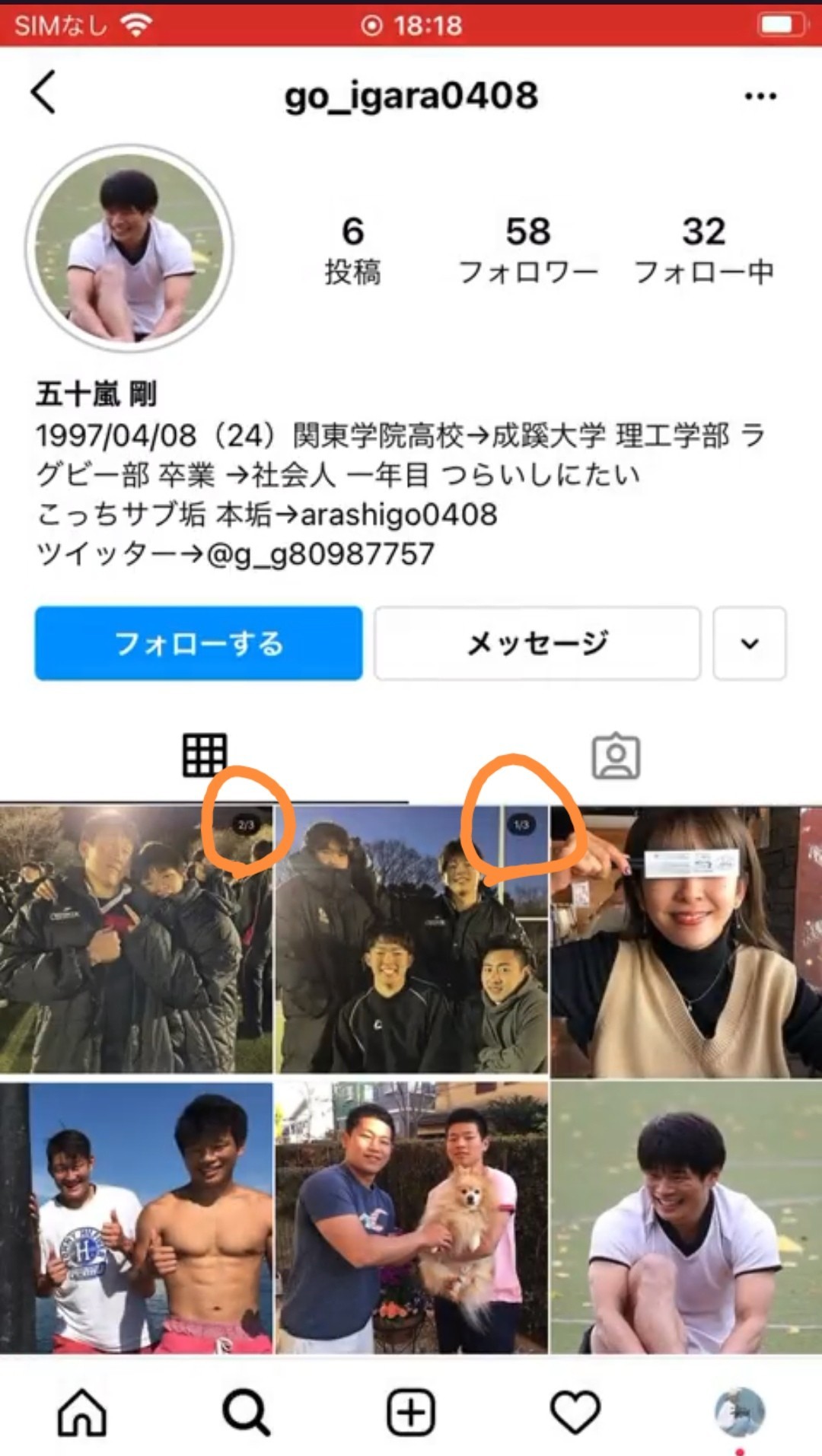Open the profile picture

(129, 249)
